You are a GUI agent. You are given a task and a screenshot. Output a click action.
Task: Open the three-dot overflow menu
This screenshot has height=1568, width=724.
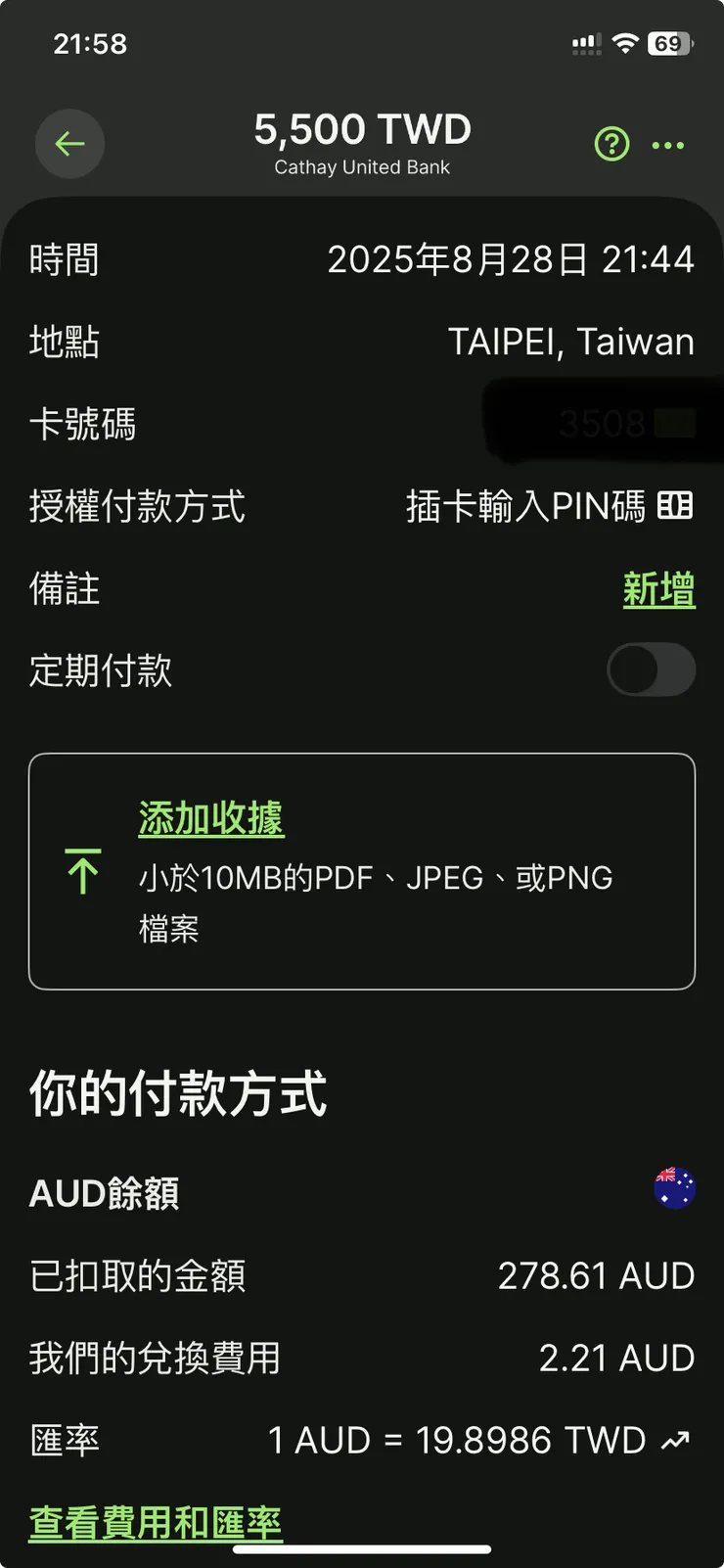tap(668, 144)
